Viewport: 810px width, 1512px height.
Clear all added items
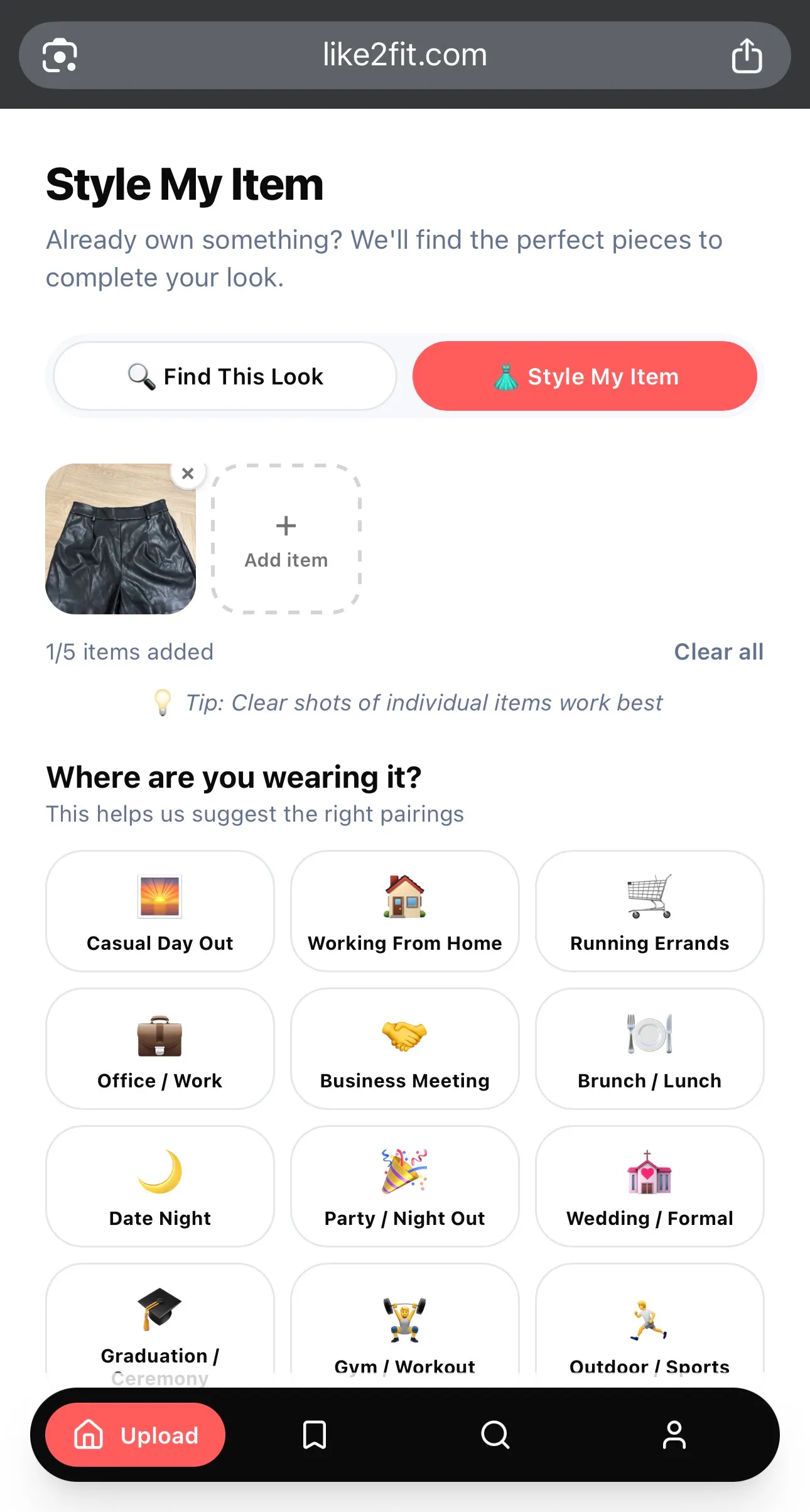click(718, 652)
